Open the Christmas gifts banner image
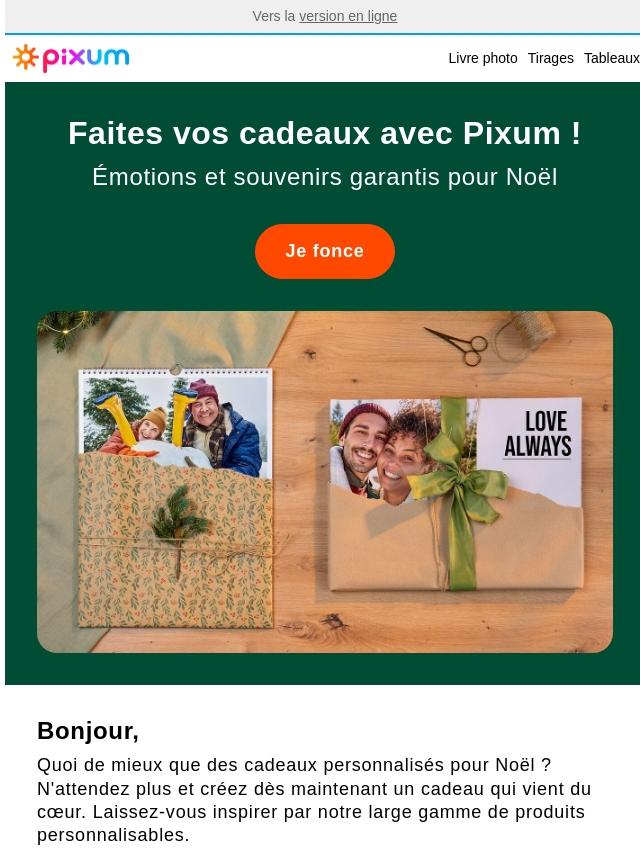The height and width of the screenshot is (854, 640). tap(324, 481)
